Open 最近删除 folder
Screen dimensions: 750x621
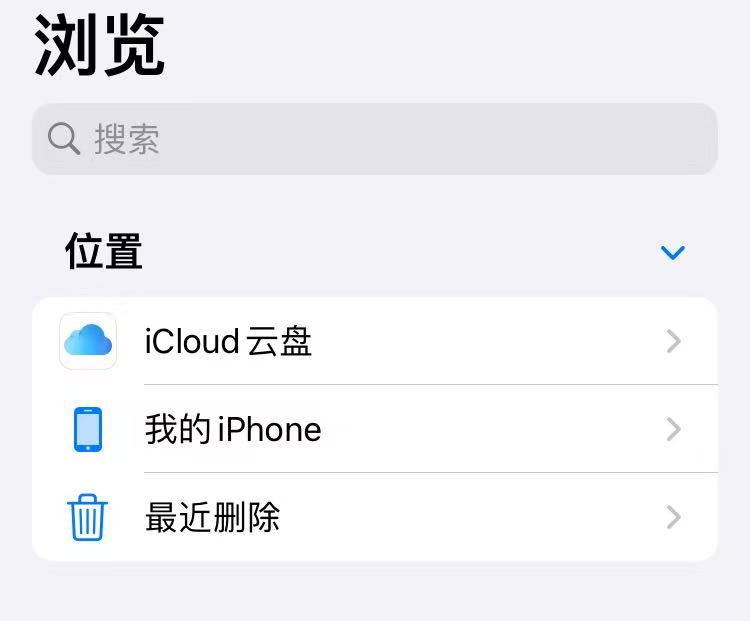coord(374,517)
